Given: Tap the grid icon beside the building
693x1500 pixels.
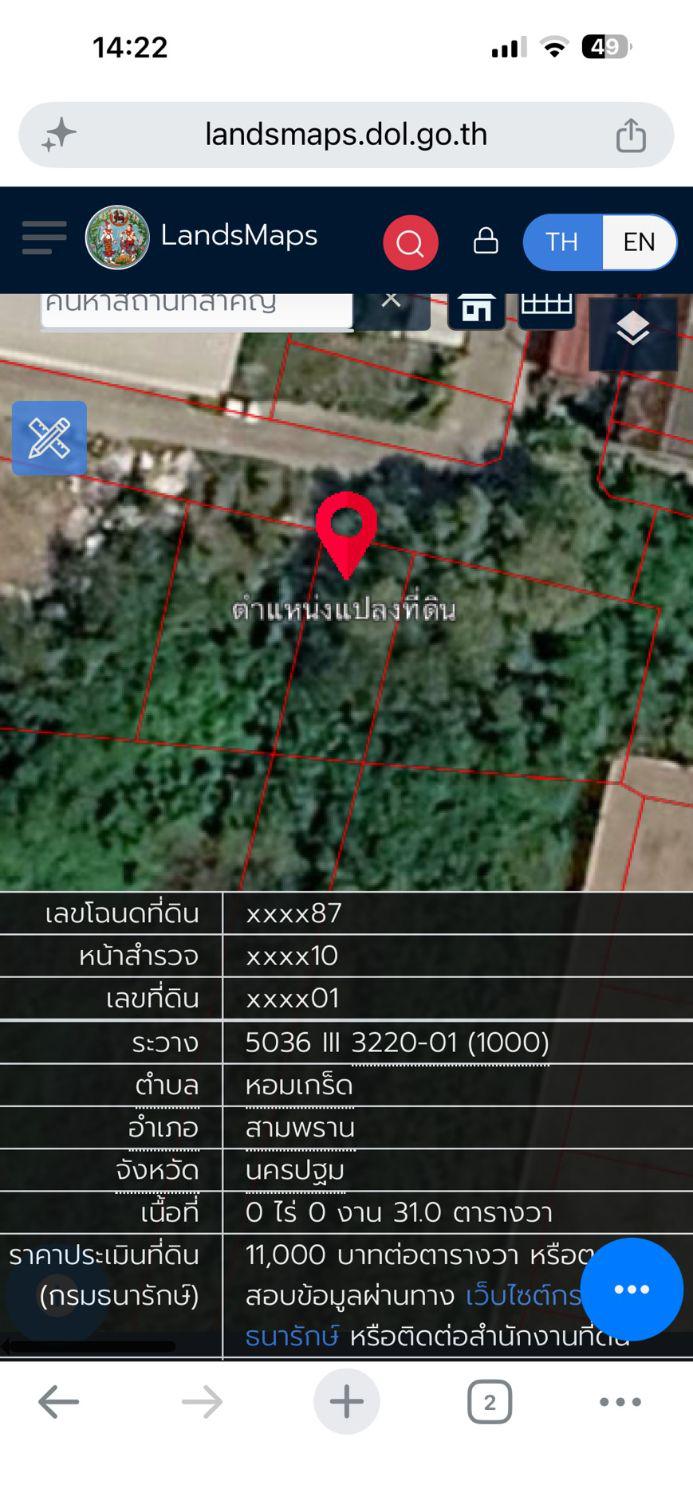Looking at the screenshot, I should [546, 306].
